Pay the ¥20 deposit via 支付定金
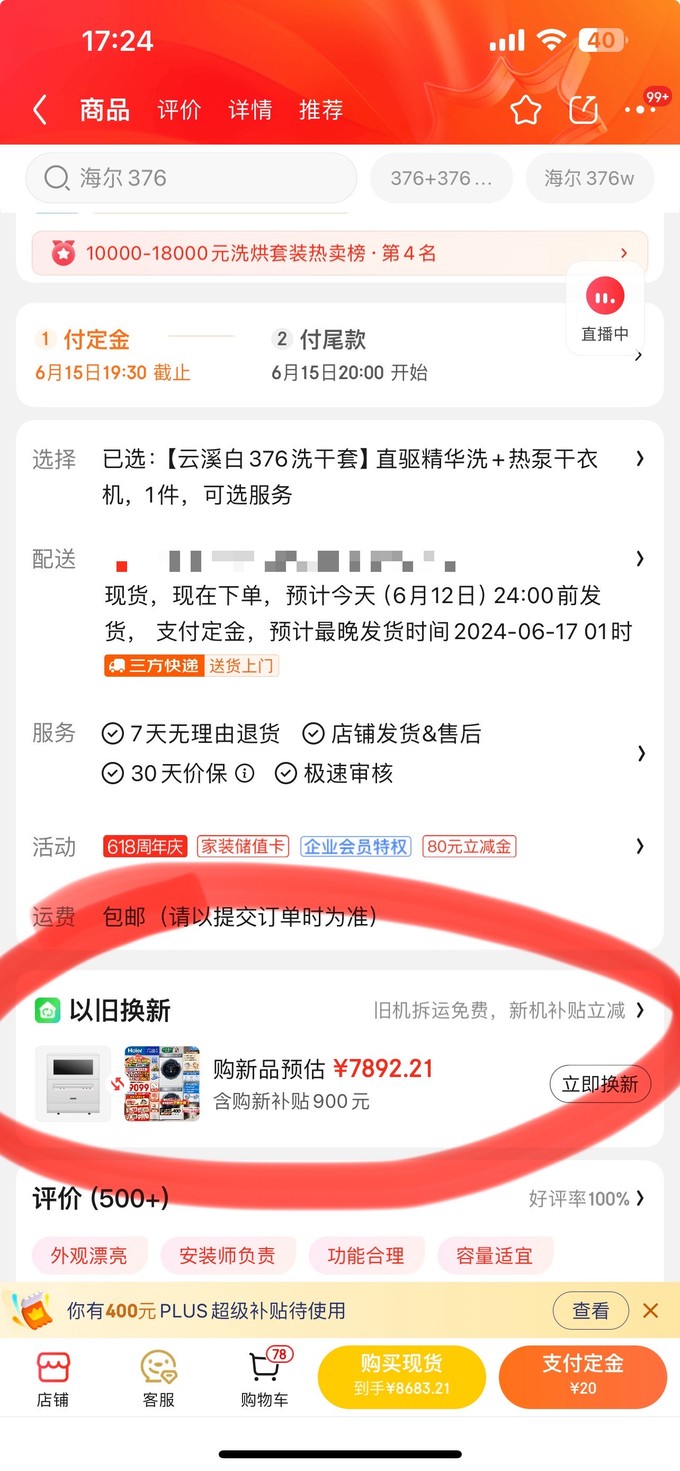The width and height of the screenshot is (680, 1471). 582,1377
